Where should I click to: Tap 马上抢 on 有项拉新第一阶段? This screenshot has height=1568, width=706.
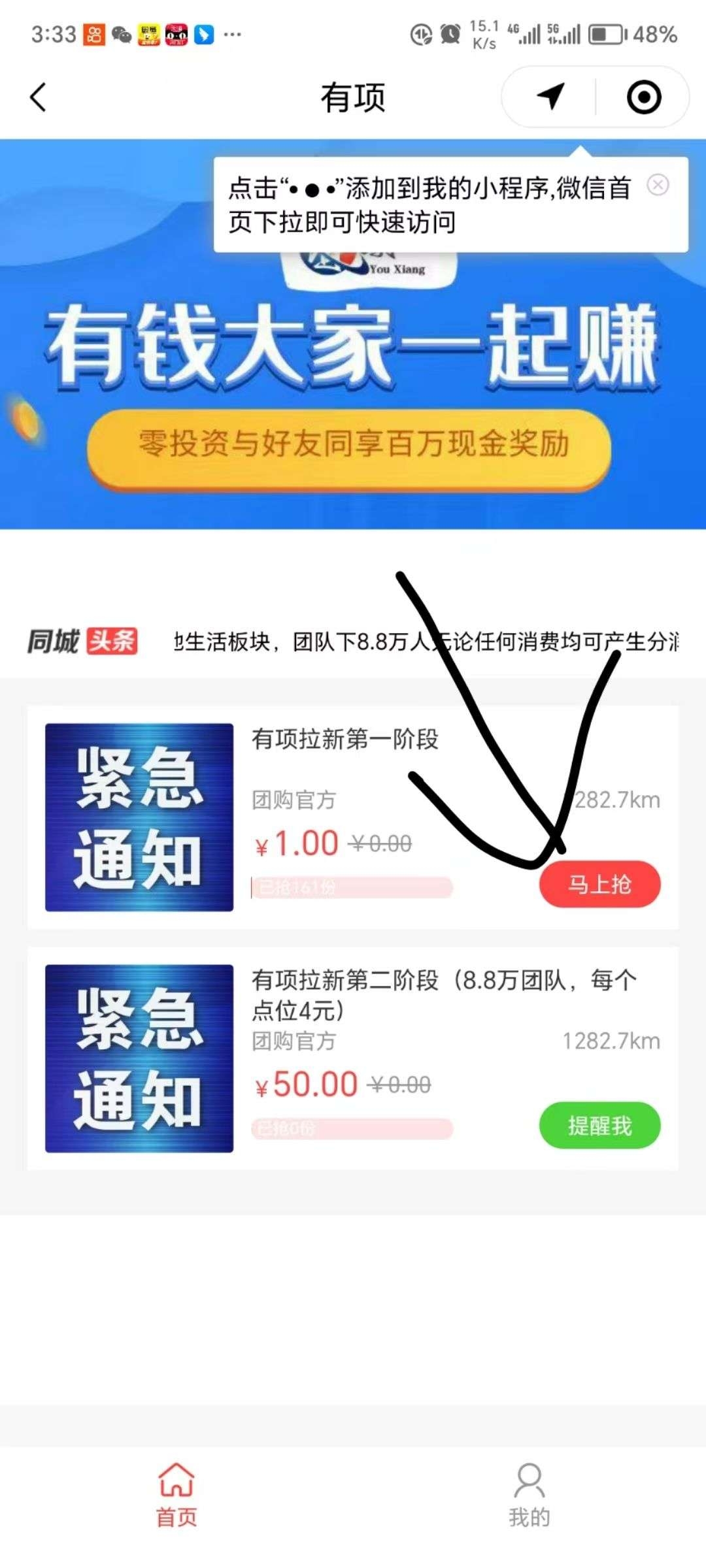pos(599,884)
